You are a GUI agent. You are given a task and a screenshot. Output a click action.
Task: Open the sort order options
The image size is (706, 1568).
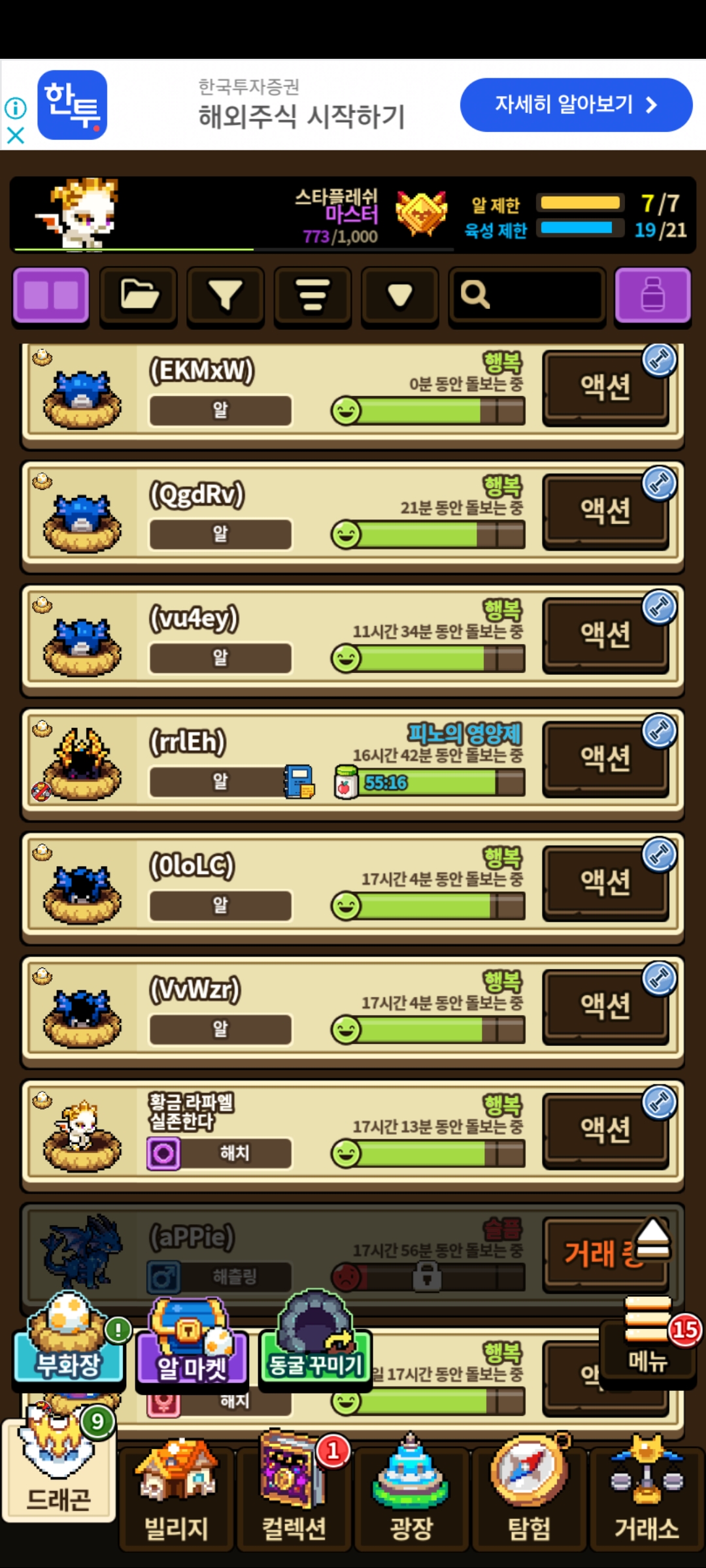click(x=312, y=295)
